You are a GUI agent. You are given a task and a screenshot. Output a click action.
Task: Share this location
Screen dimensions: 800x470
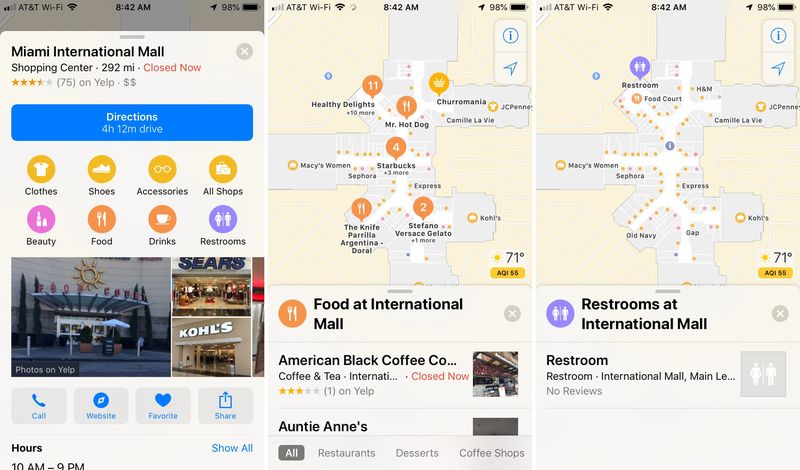225,405
